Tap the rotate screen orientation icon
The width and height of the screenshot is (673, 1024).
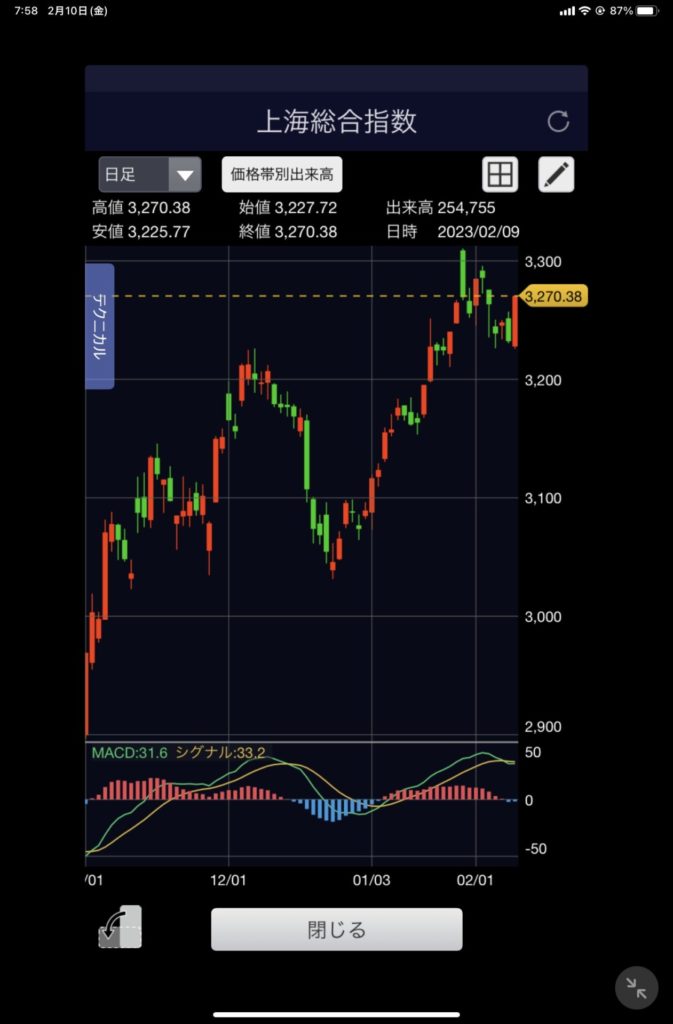pyautogui.click(x=121, y=927)
